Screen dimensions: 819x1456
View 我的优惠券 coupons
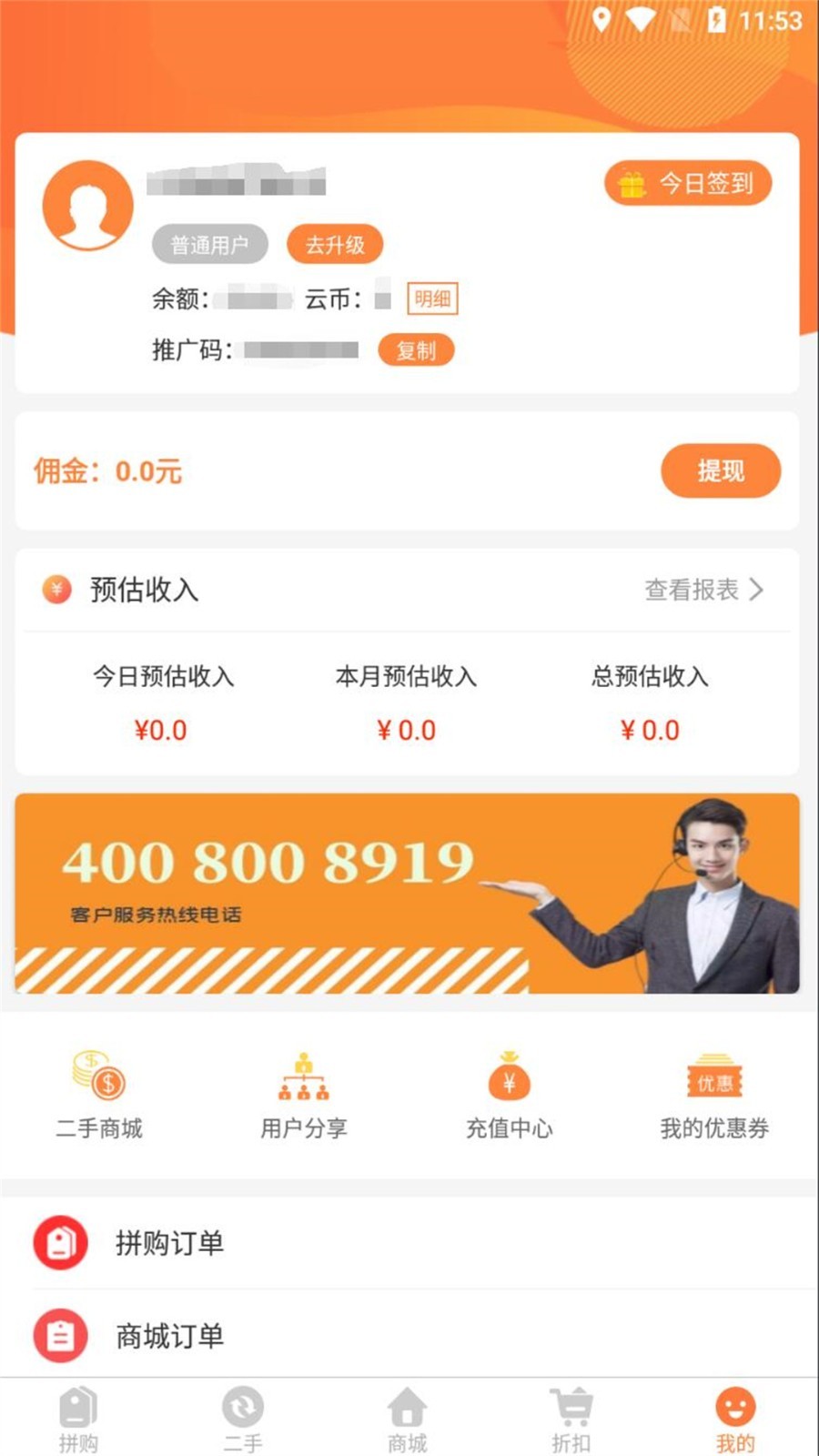pos(714,1096)
